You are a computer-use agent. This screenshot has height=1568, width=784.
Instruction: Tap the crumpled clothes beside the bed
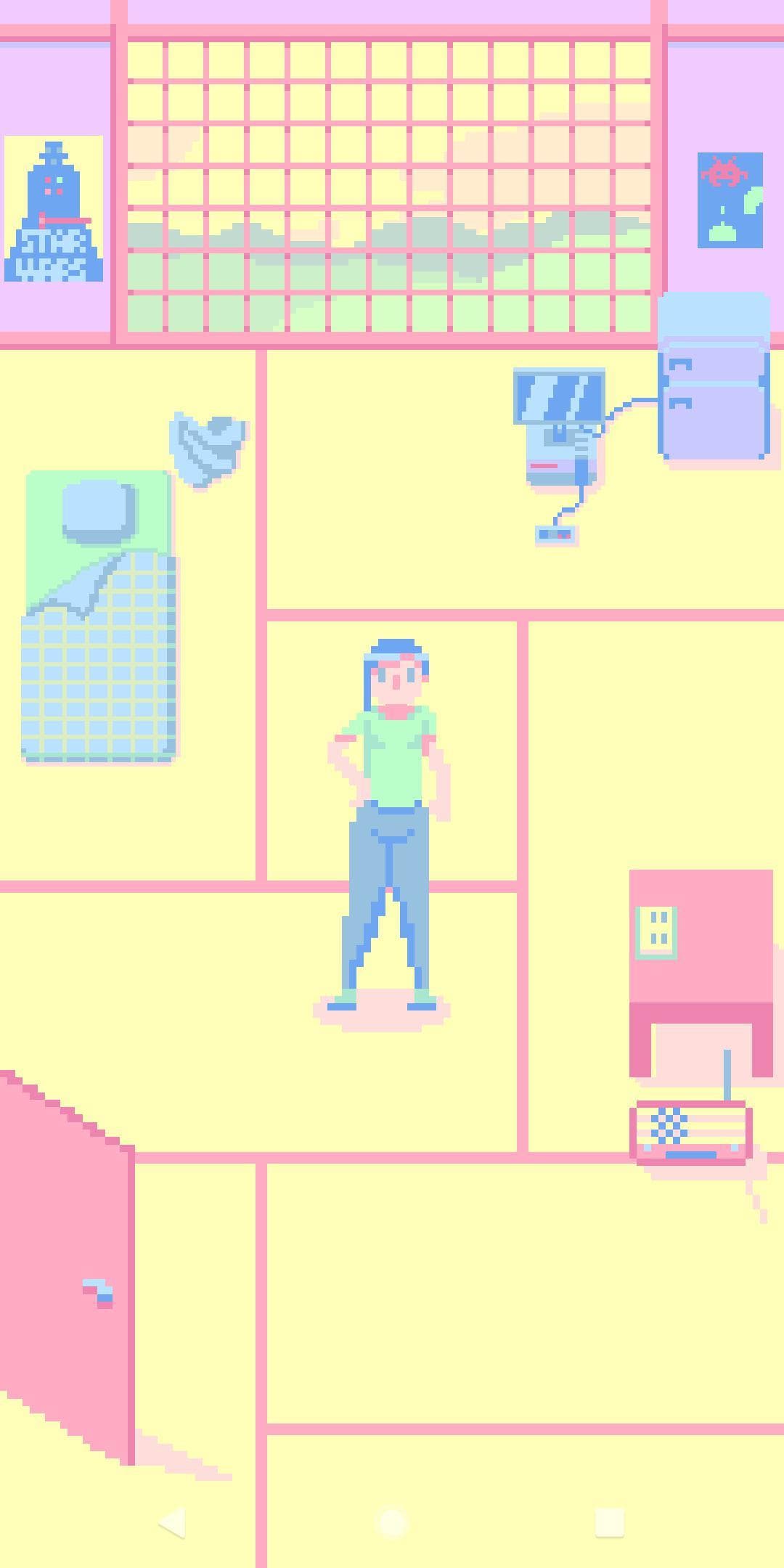[x=208, y=449]
